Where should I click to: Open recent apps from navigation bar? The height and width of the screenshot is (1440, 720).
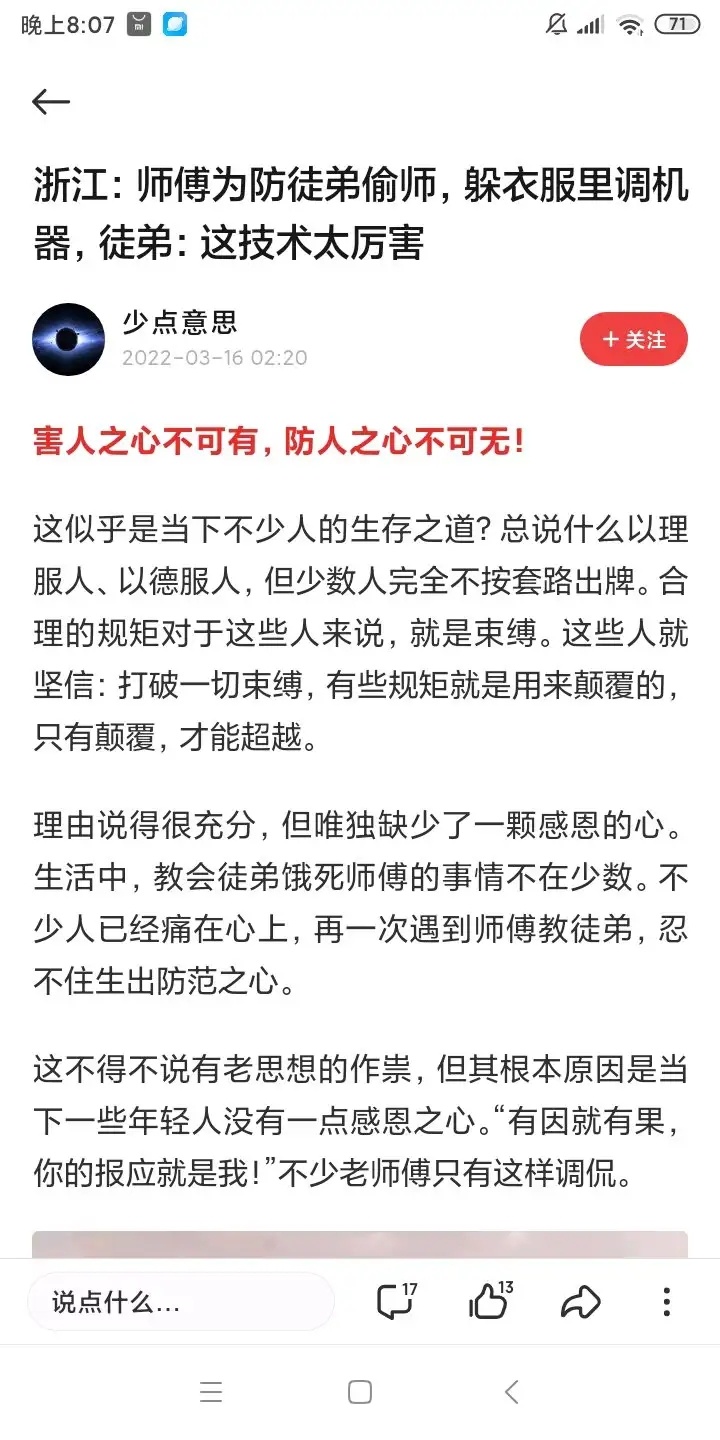pyautogui.click(x=211, y=1392)
